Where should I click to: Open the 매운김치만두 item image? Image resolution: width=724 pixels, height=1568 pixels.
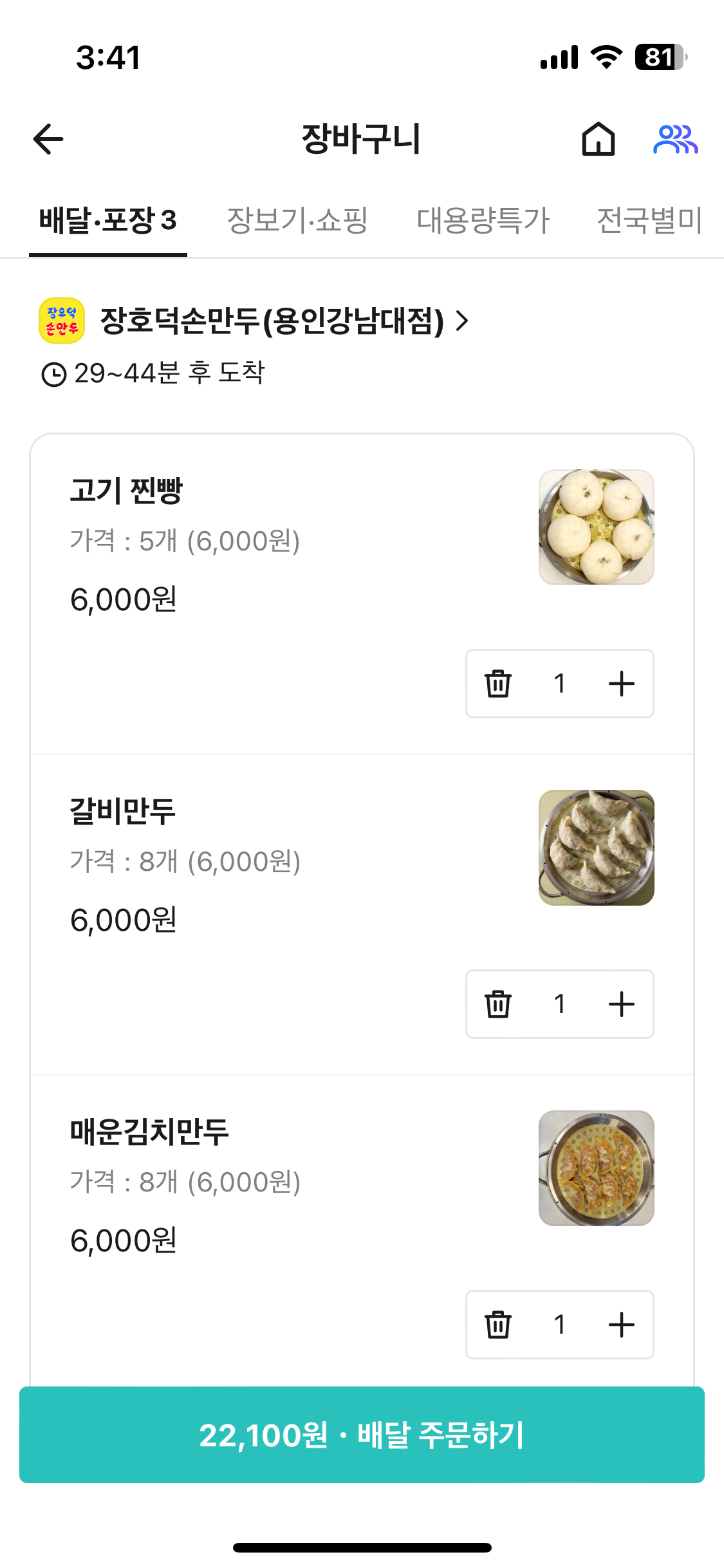pyautogui.click(x=597, y=1168)
